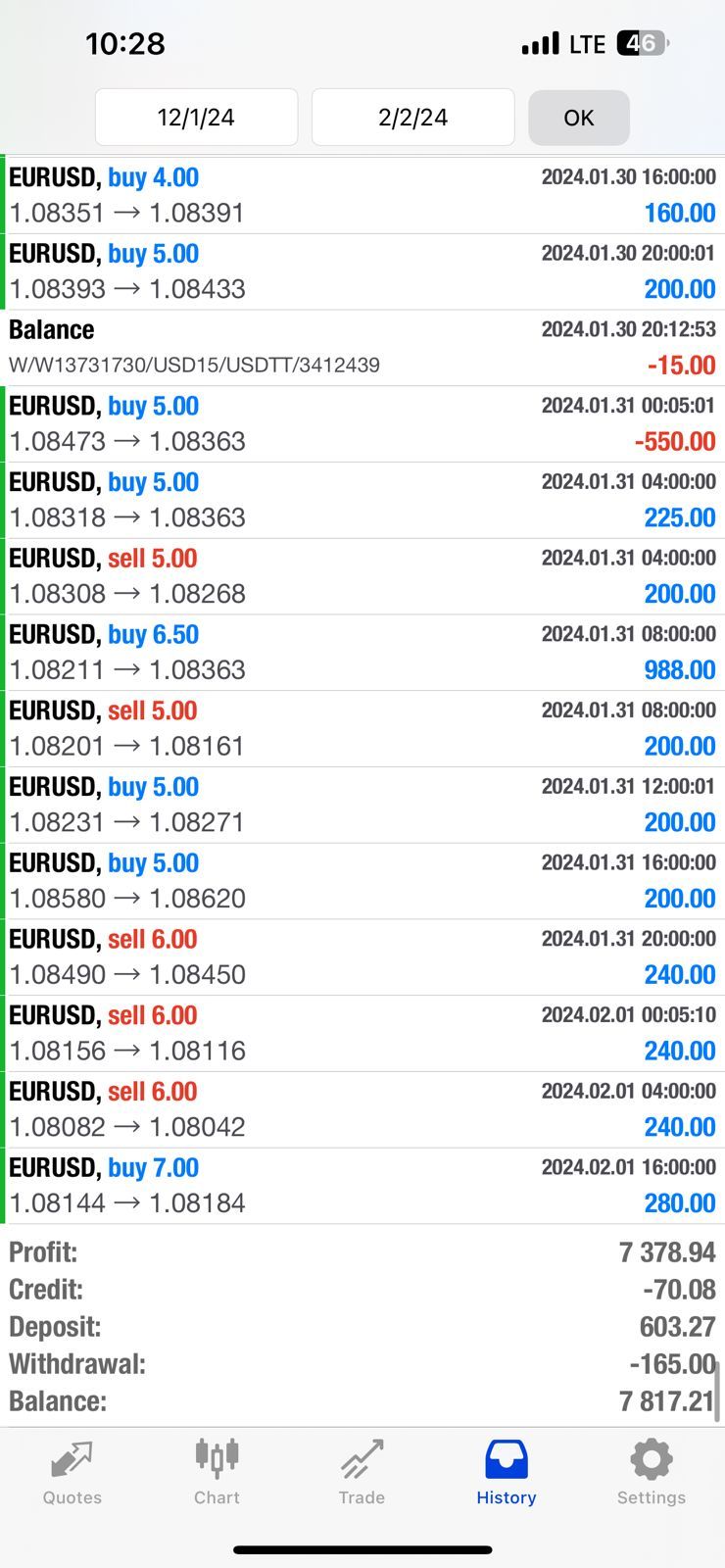Open the end date field 2/2/24
The height and width of the screenshot is (1568, 725).
(412, 118)
